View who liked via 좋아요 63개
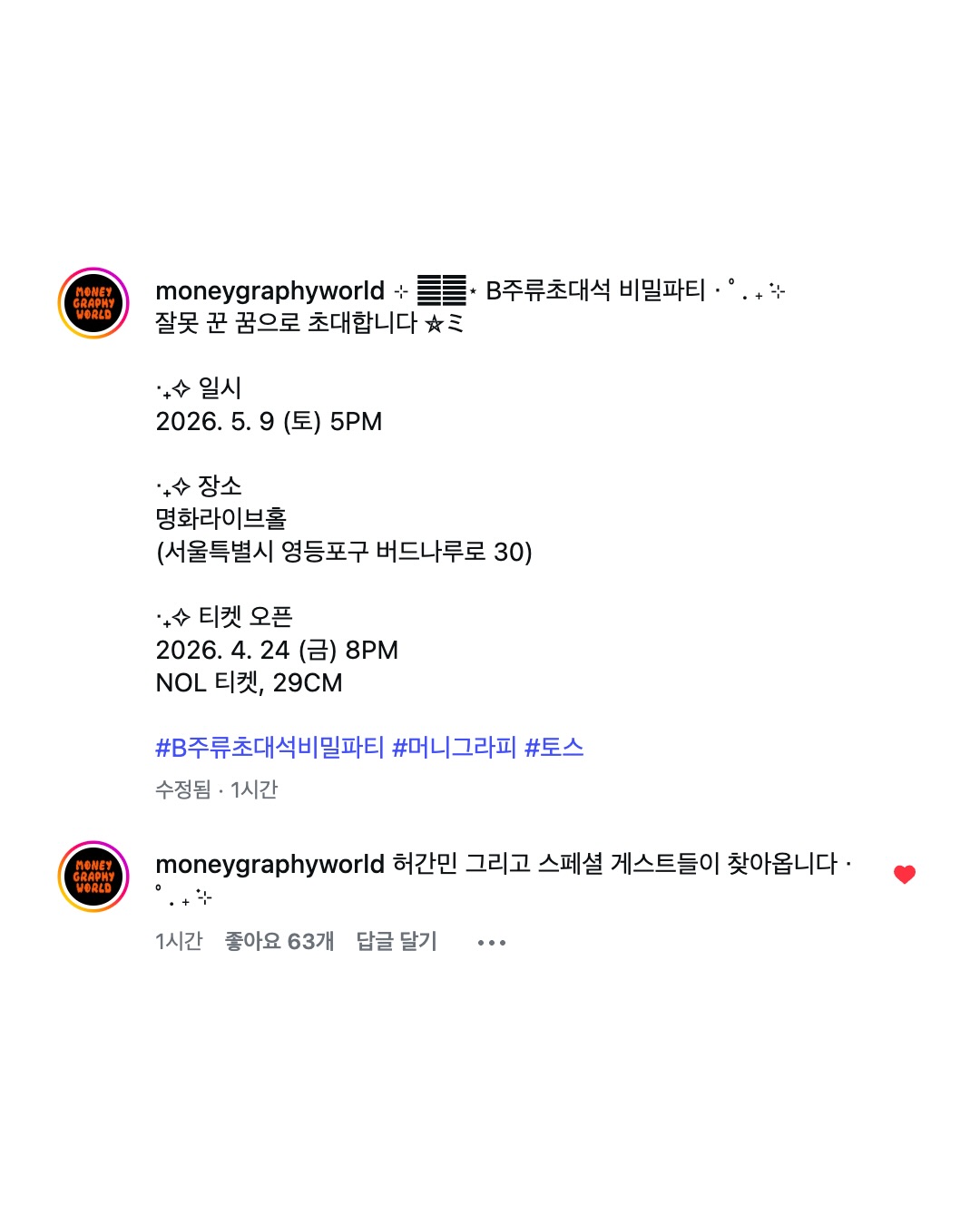Screen dimensions: 980x1225 click(x=279, y=942)
